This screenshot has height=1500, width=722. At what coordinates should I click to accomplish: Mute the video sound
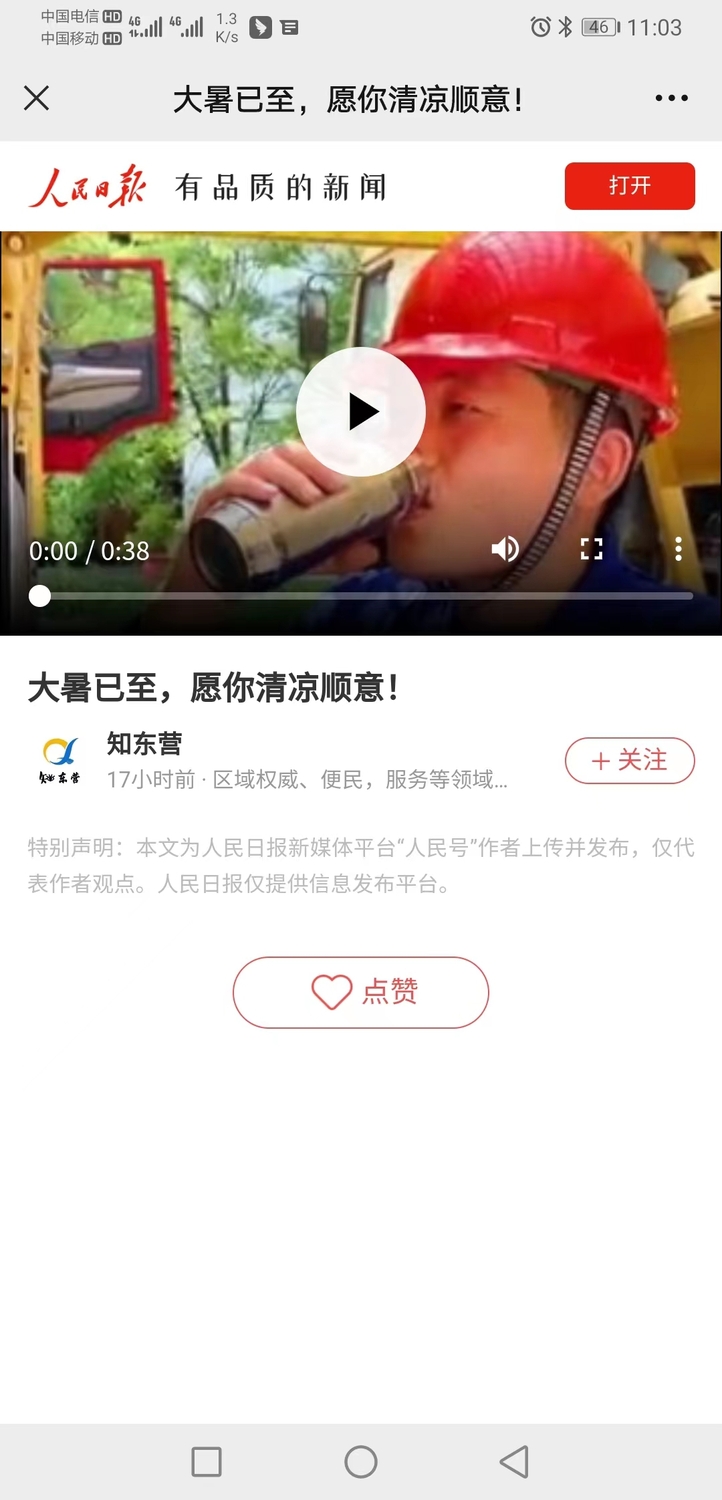coord(505,548)
